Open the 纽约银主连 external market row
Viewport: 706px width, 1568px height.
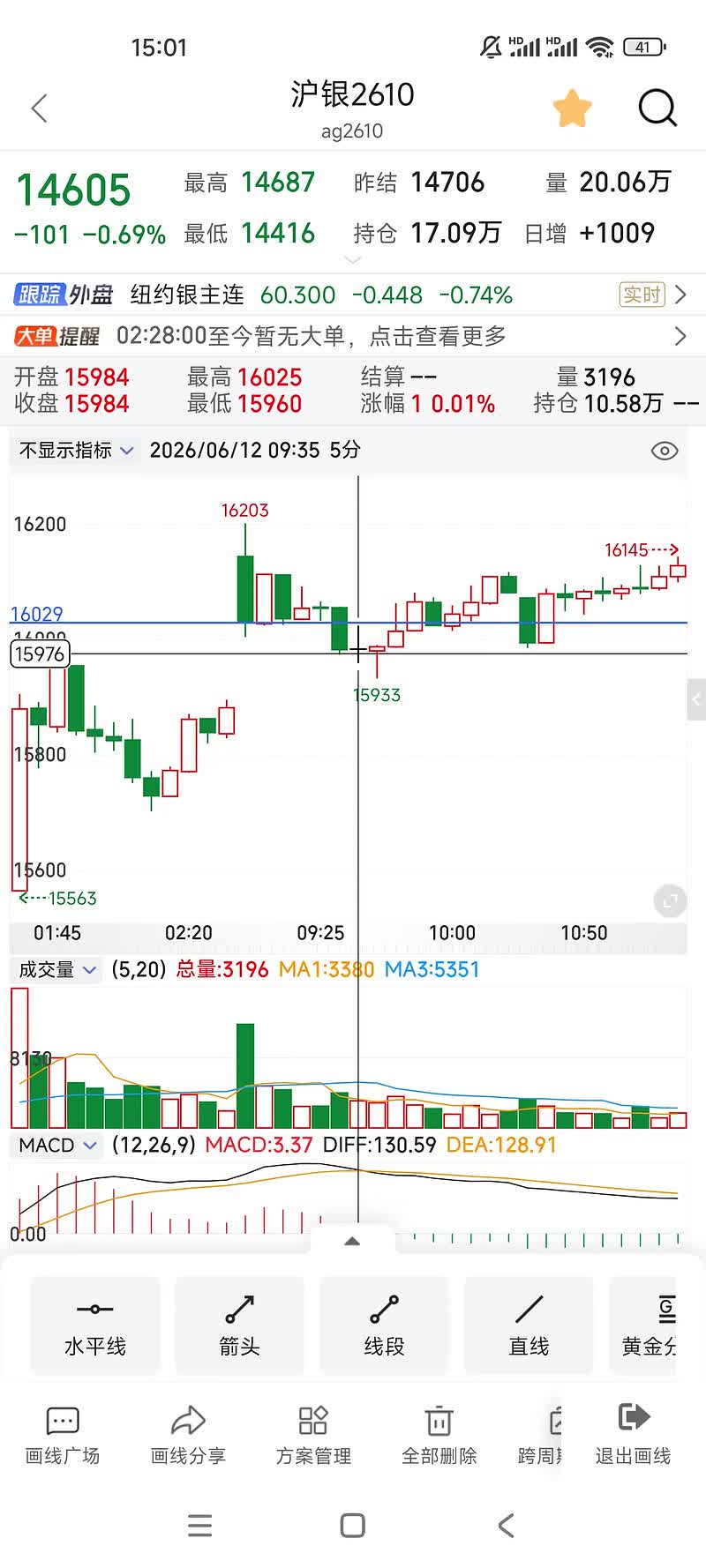353,295
